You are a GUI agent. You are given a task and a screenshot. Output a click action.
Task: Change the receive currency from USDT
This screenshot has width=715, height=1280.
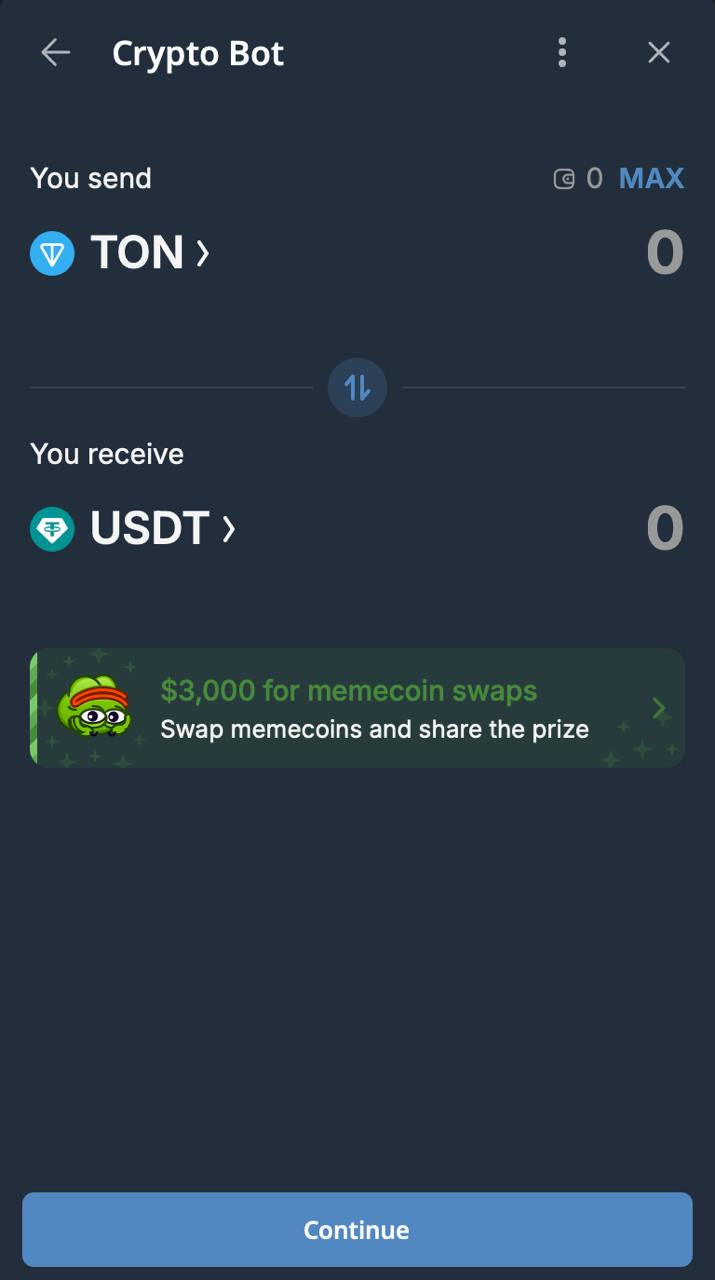tap(133, 529)
